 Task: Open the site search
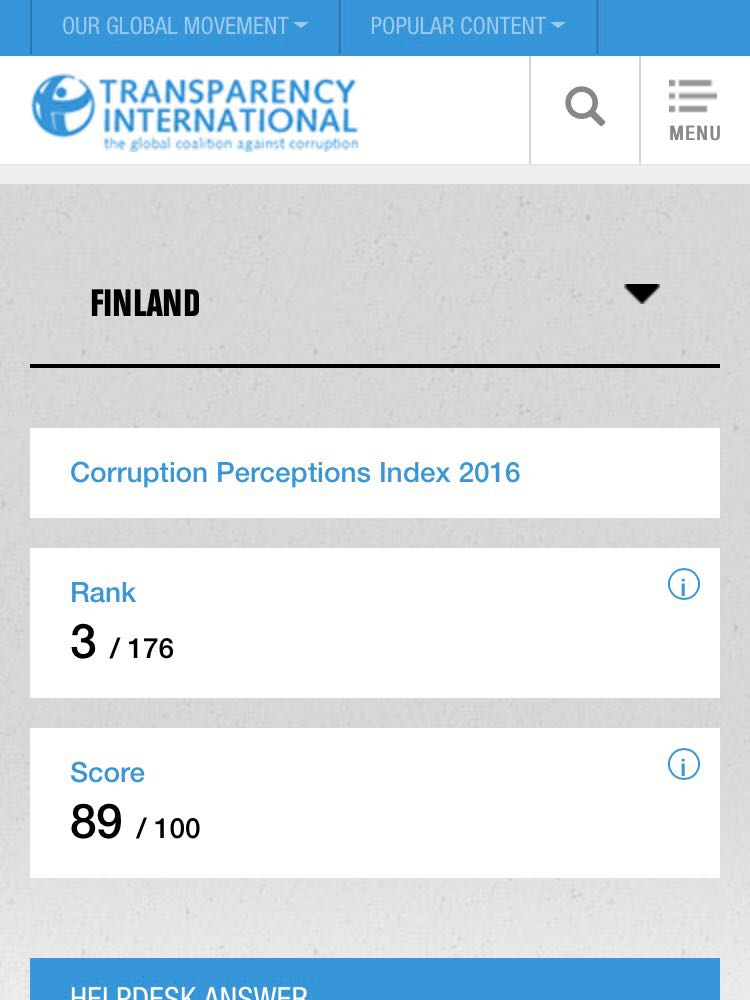click(x=585, y=107)
